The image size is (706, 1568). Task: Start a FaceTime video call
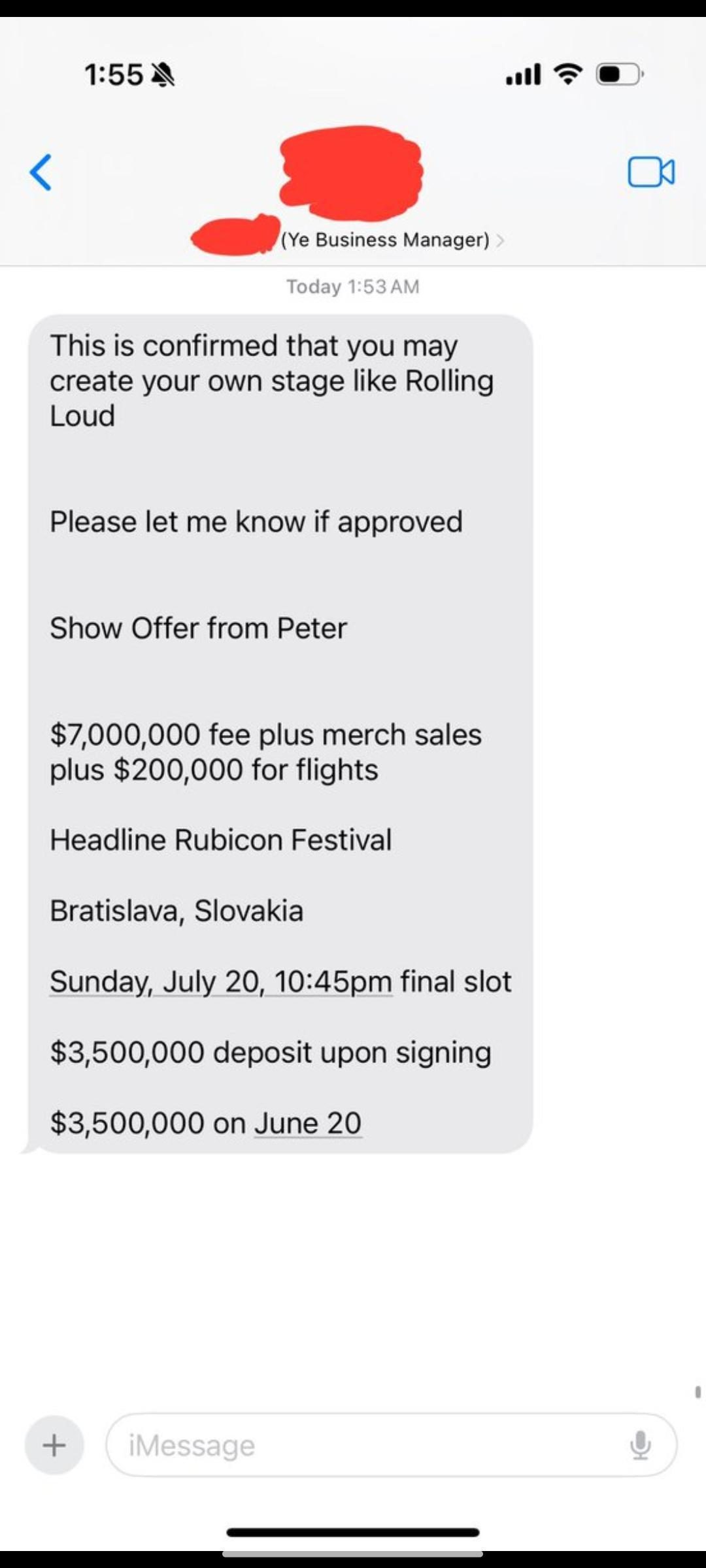coord(651,172)
